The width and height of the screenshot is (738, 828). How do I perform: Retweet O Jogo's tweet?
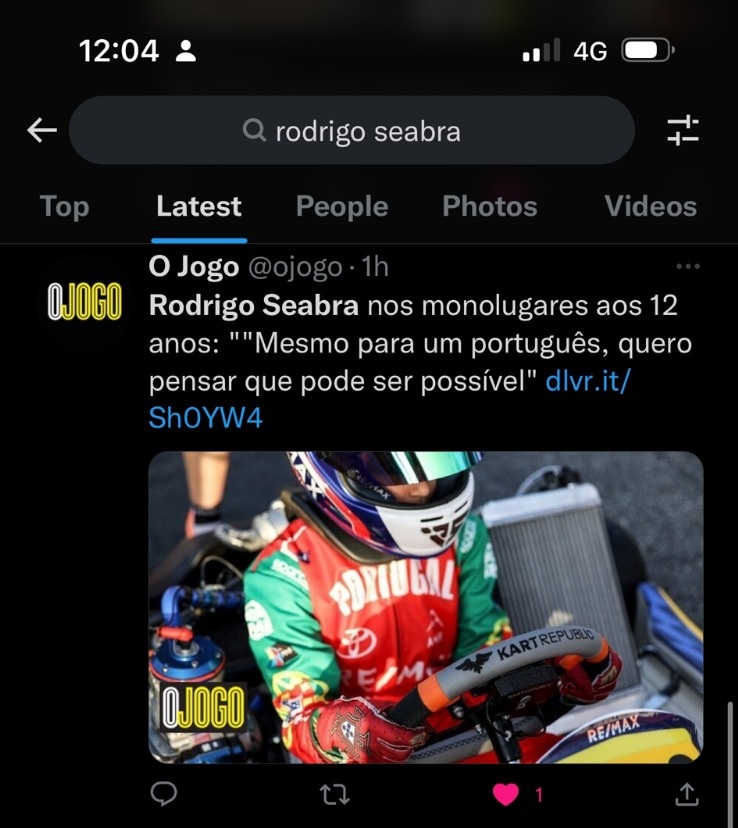coord(332,794)
